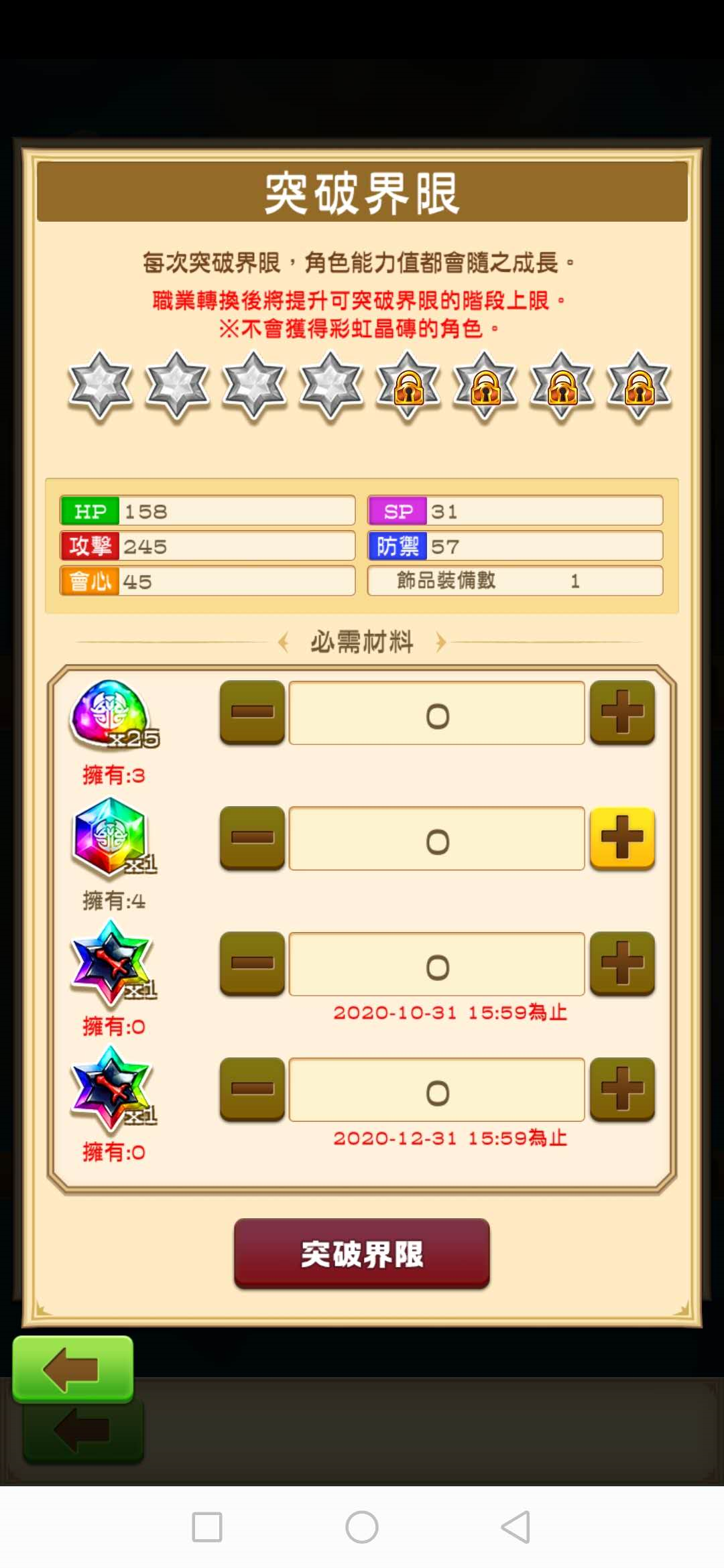Tap the system home button
Image resolution: width=724 pixels, height=1568 pixels.
pyautogui.click(x=361, y=1527)
